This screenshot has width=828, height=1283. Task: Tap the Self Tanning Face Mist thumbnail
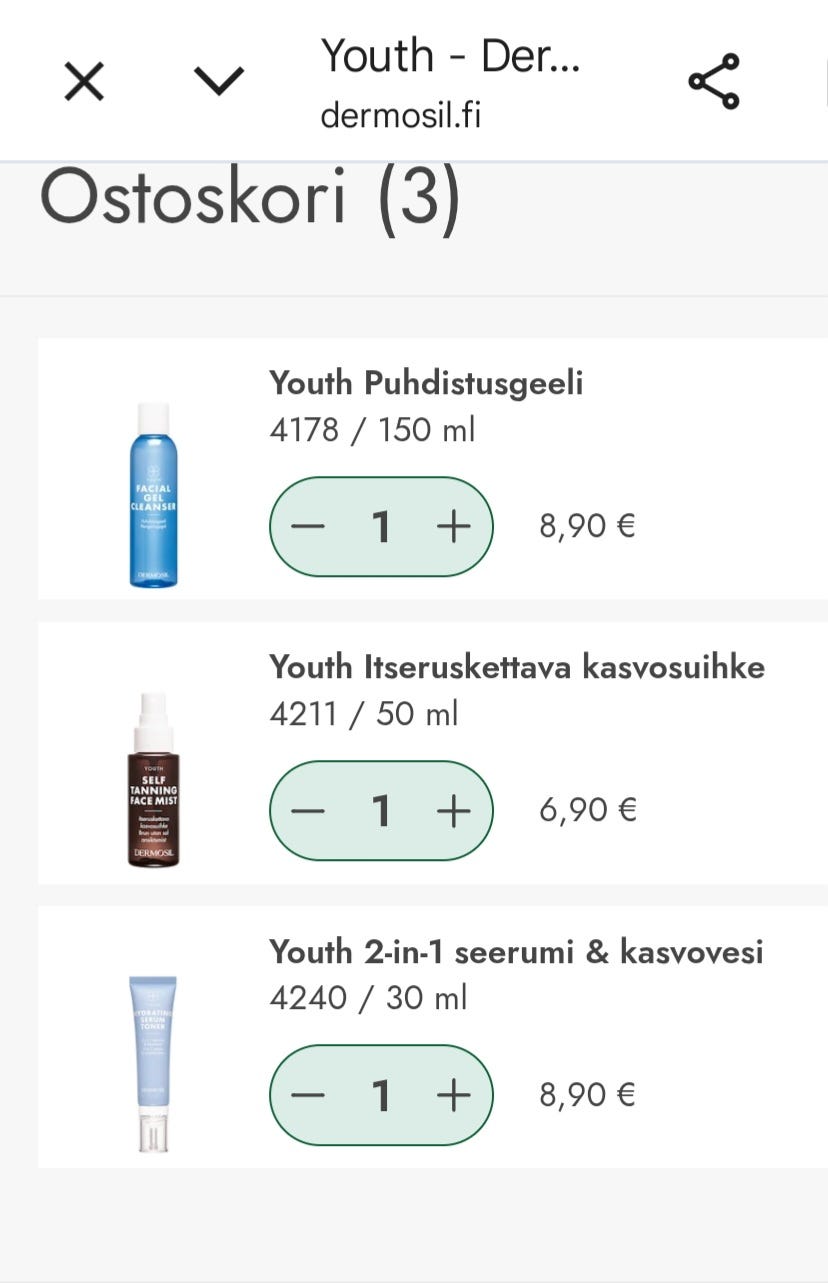153,780
